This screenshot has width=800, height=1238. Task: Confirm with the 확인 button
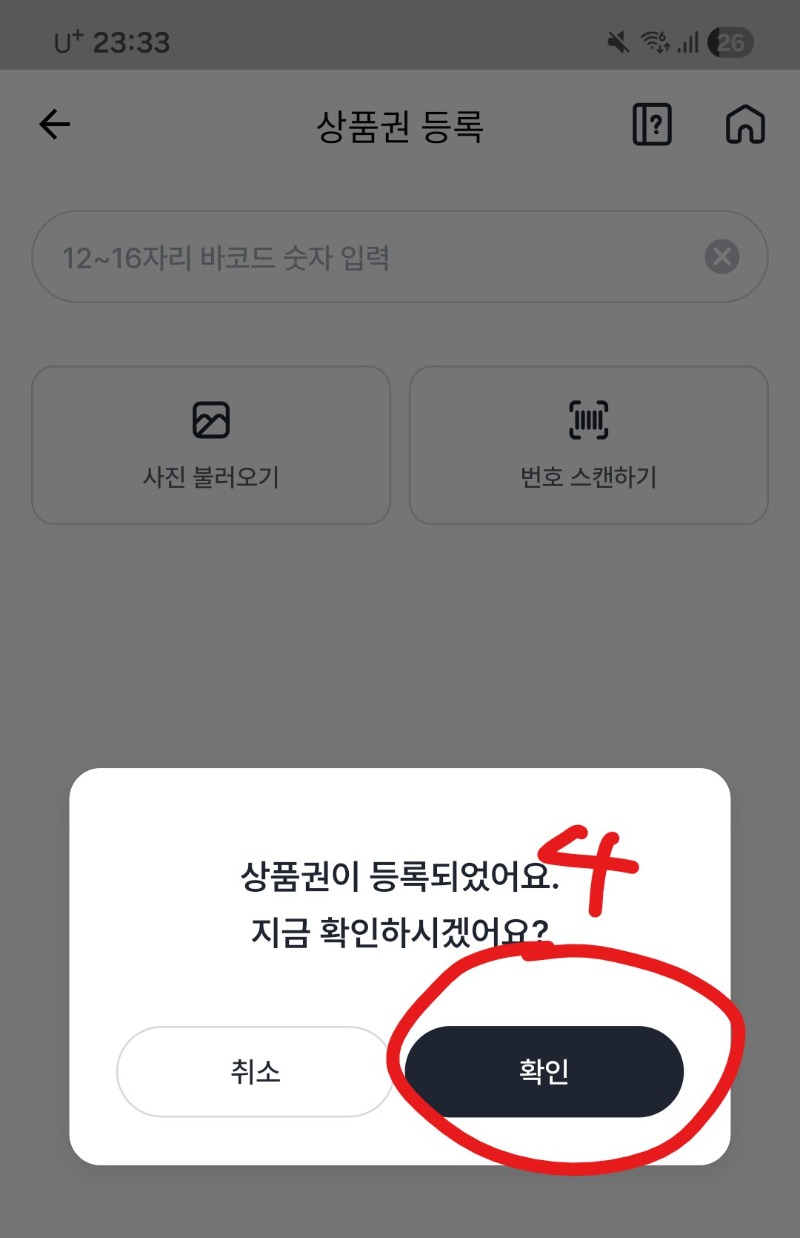(544, 1072)
